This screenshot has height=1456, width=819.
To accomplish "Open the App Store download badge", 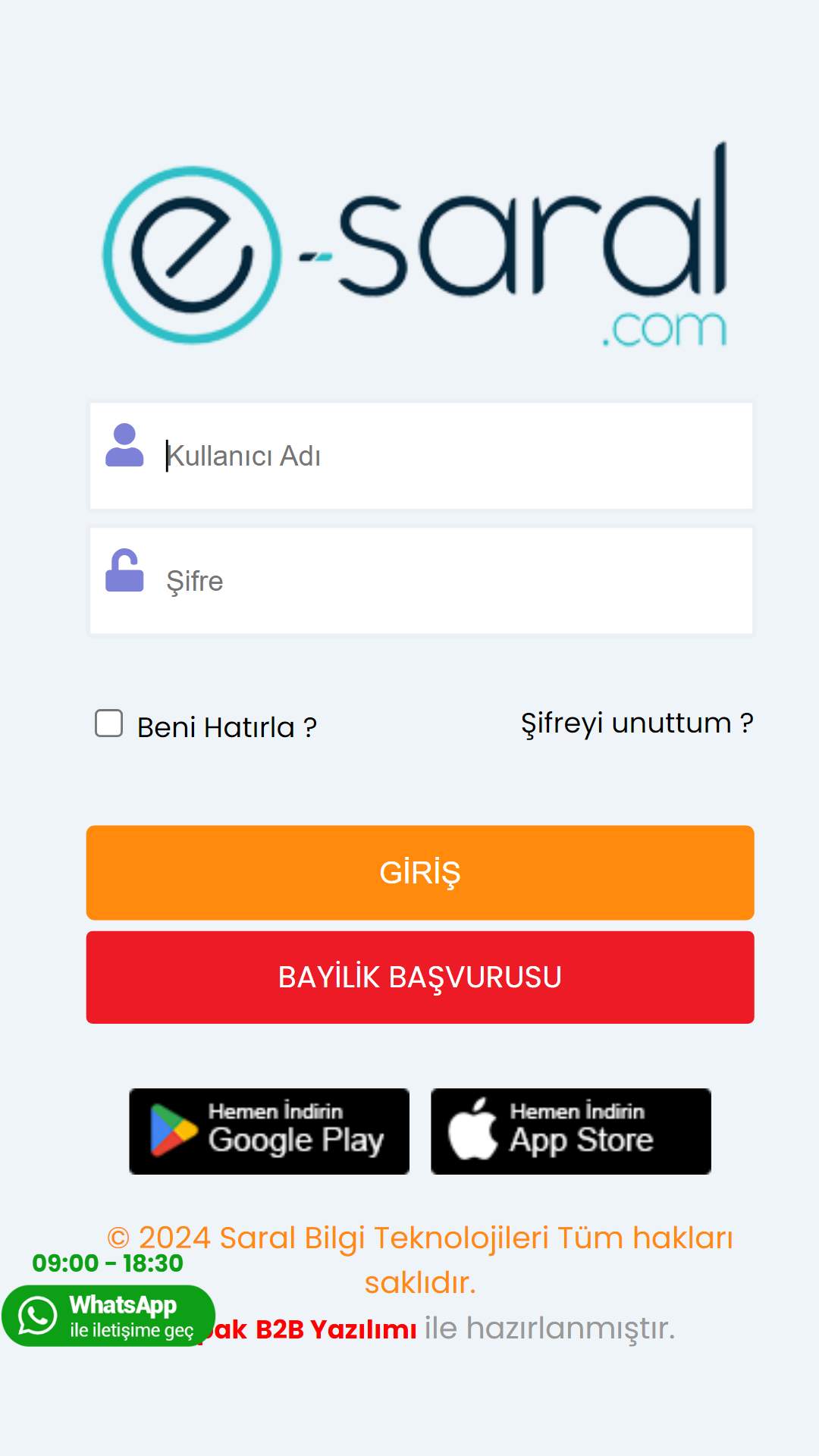I will [570, 1131].
